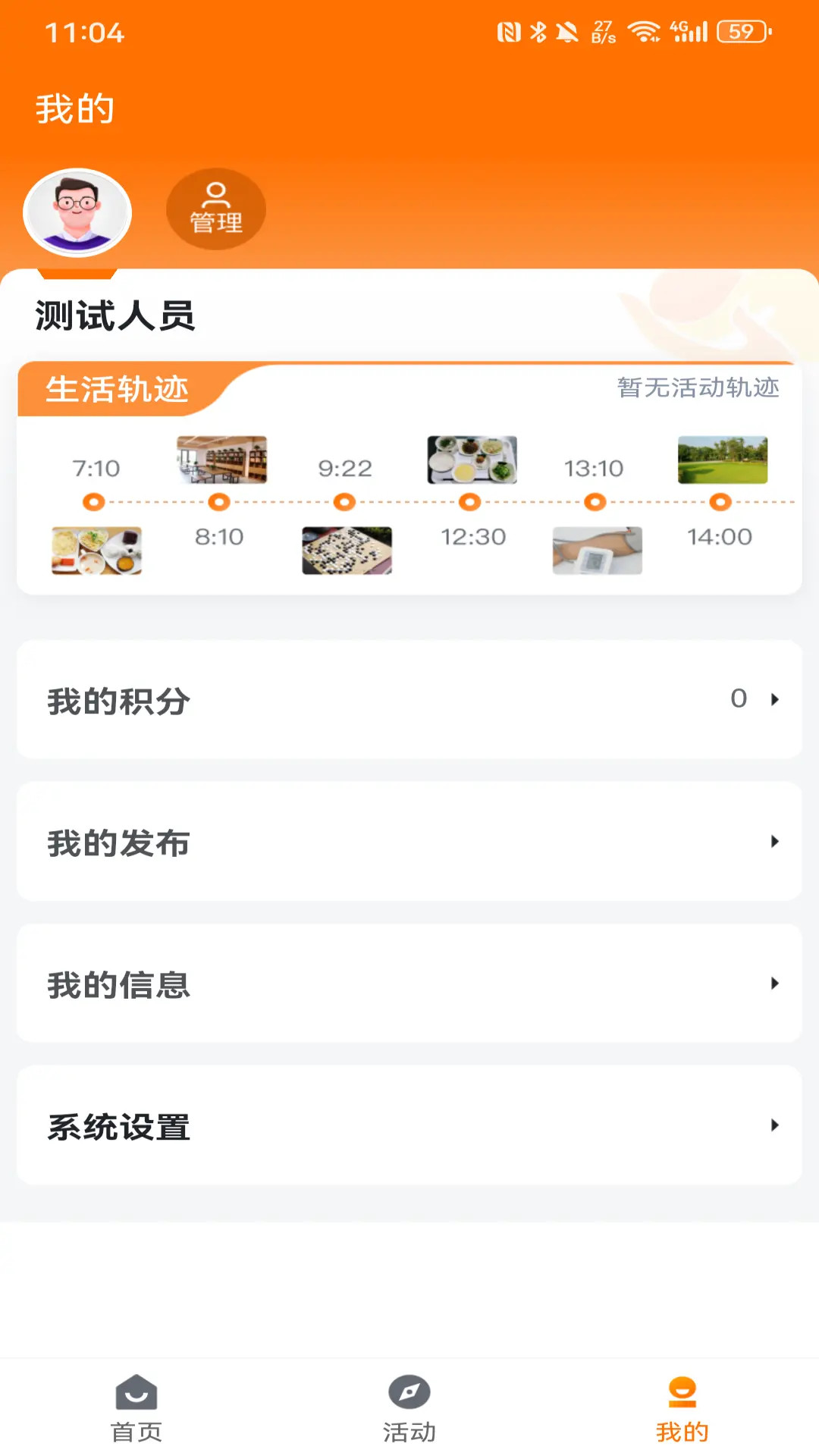Screen dimensions: 819x1456
Task: Open the user avatar picture
Action: point(77,211)
